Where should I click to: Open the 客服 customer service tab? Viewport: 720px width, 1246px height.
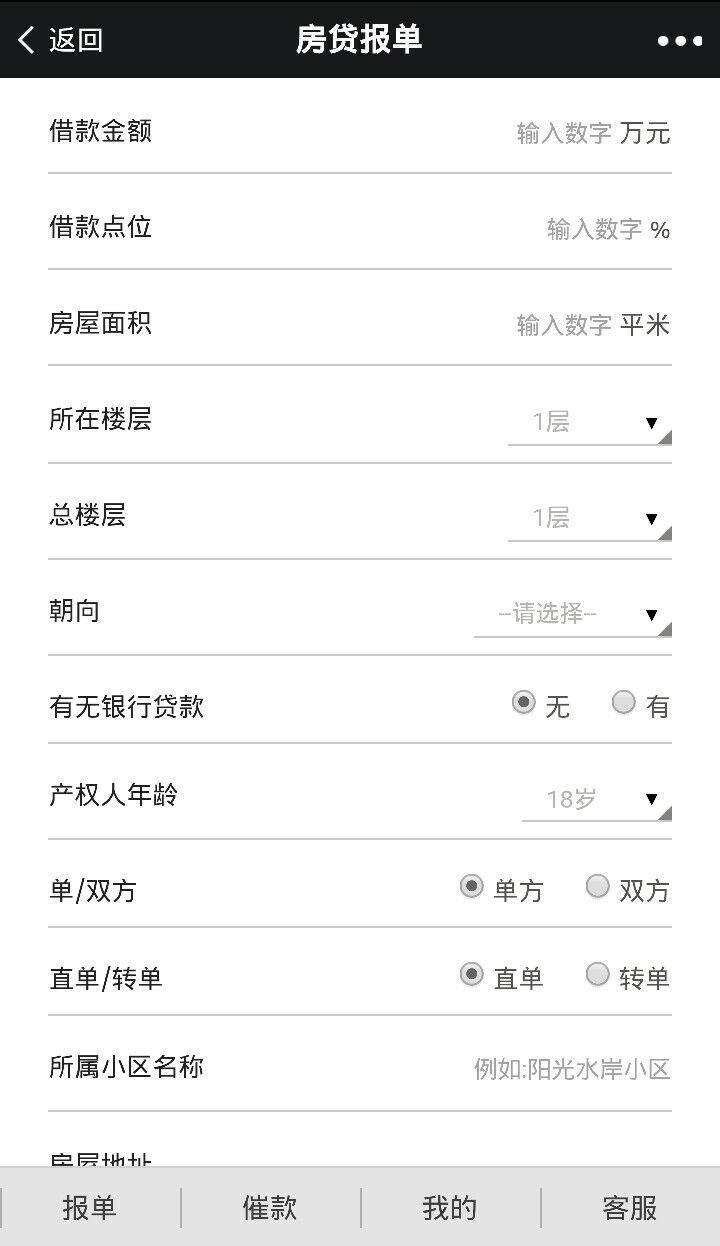(x=629, y=1209)
